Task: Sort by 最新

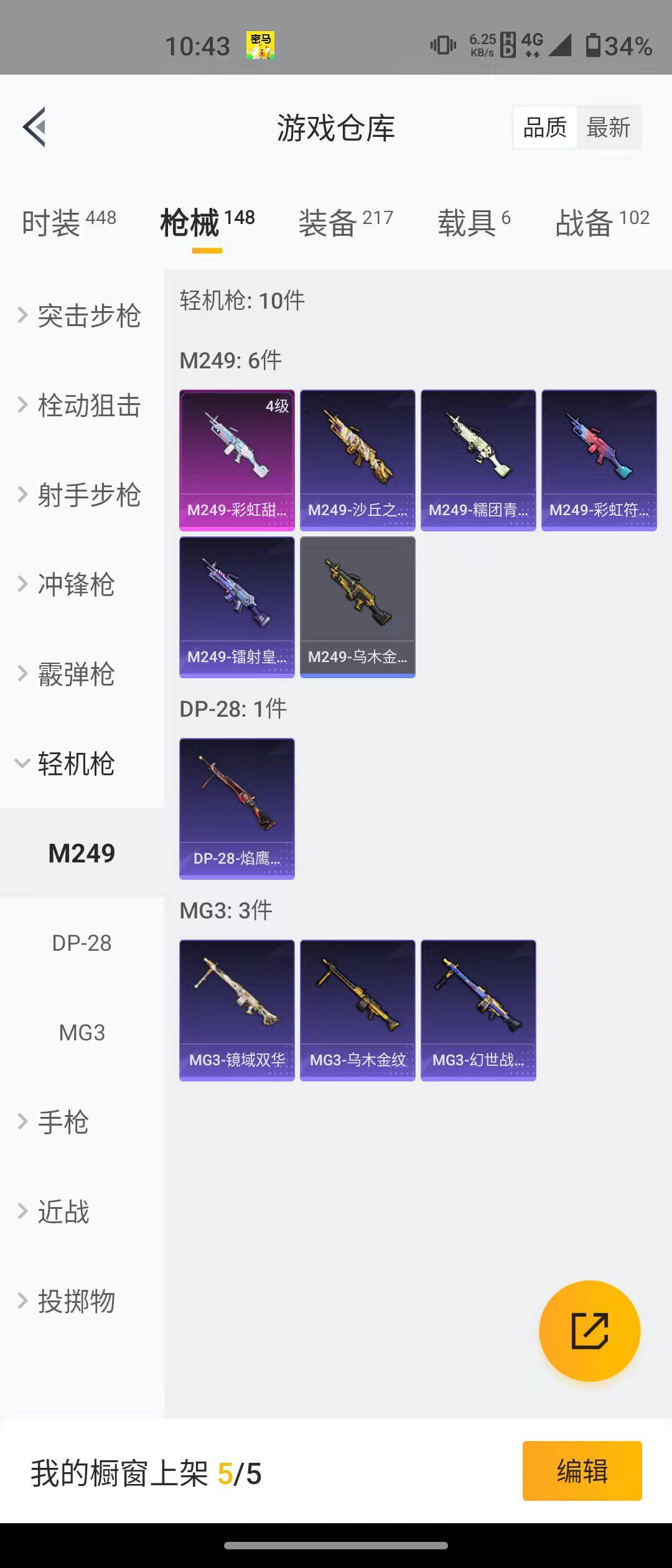Action: pos(608,128)
